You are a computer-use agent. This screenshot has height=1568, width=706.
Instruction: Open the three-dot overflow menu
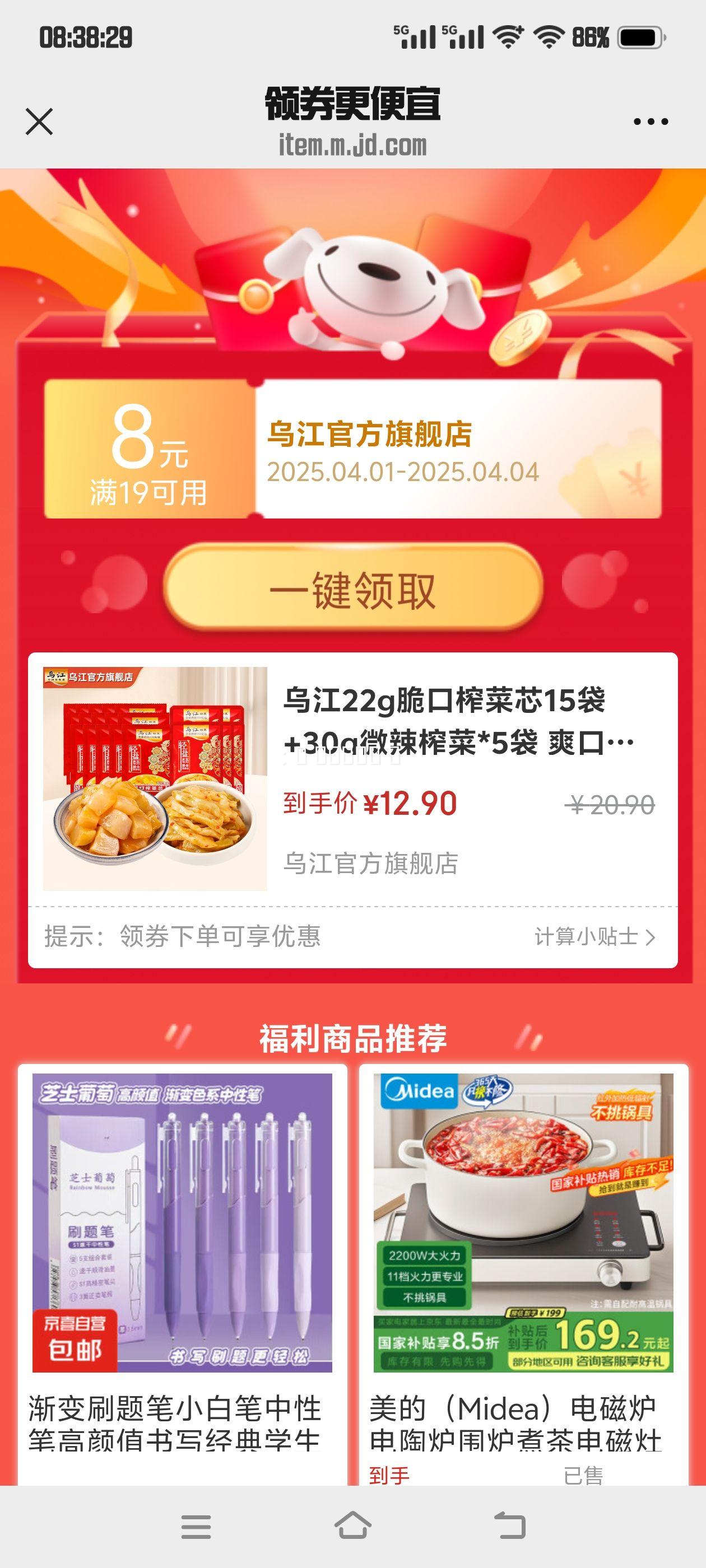click(651, 122)
